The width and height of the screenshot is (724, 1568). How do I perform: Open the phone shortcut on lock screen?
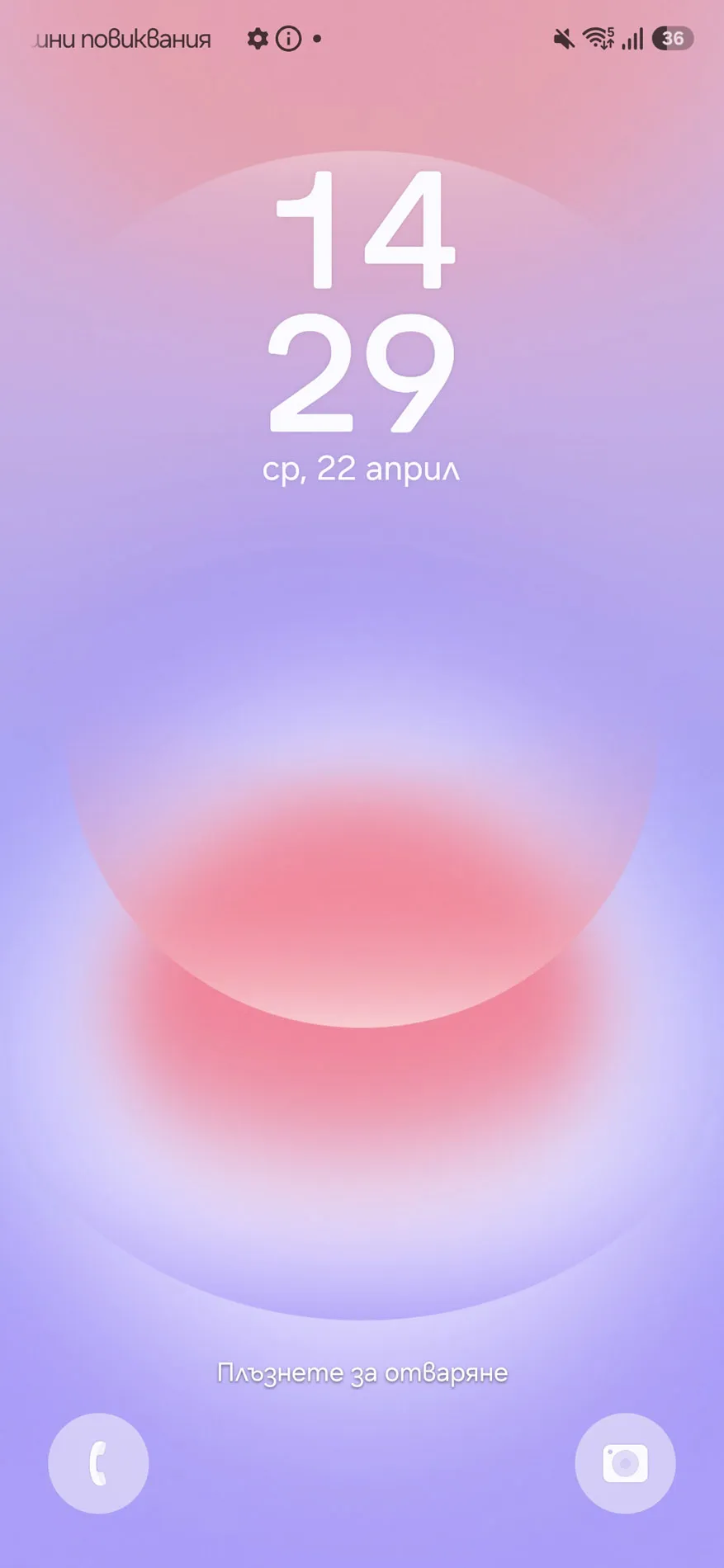point(98,1463)
